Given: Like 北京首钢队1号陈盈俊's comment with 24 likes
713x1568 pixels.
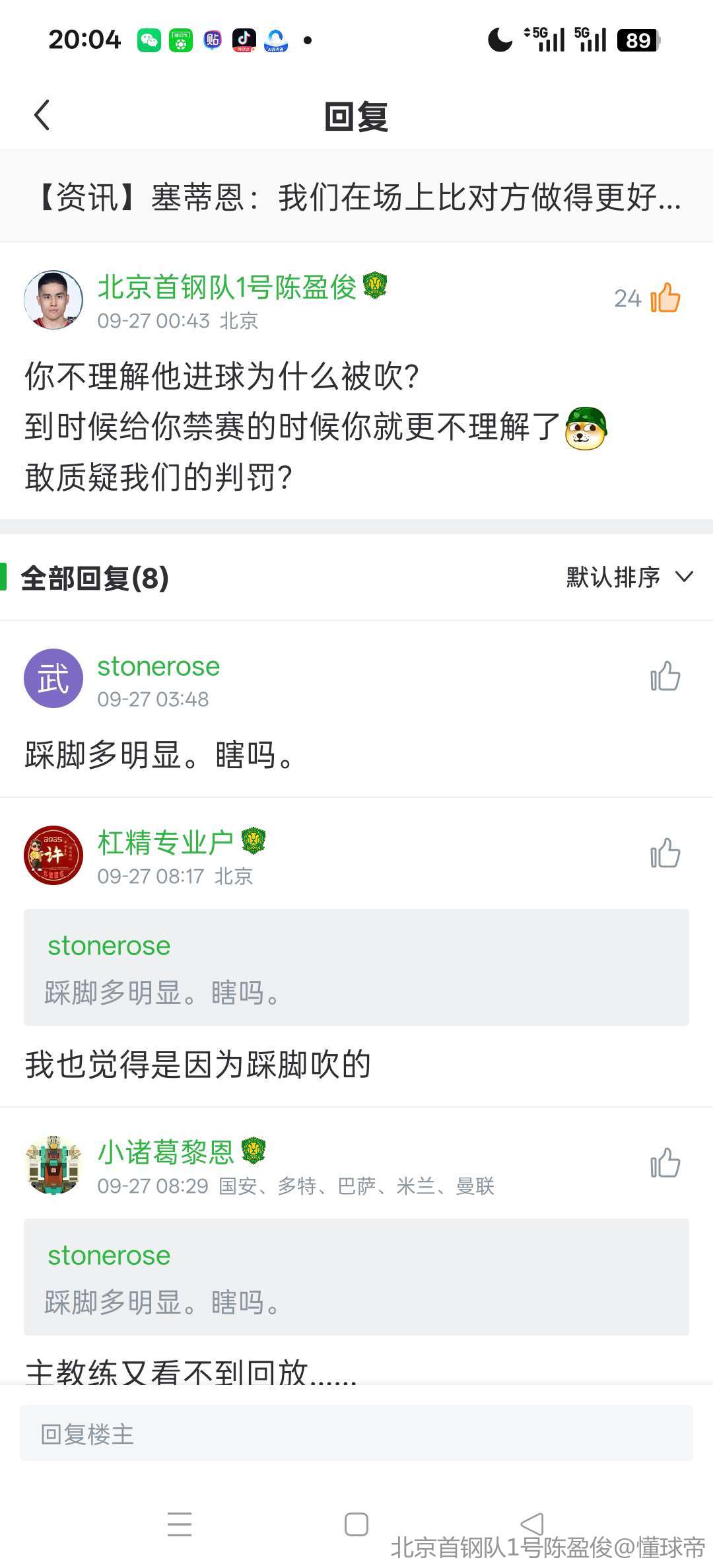Looking at the screenshot, I should tap(665, 298).
